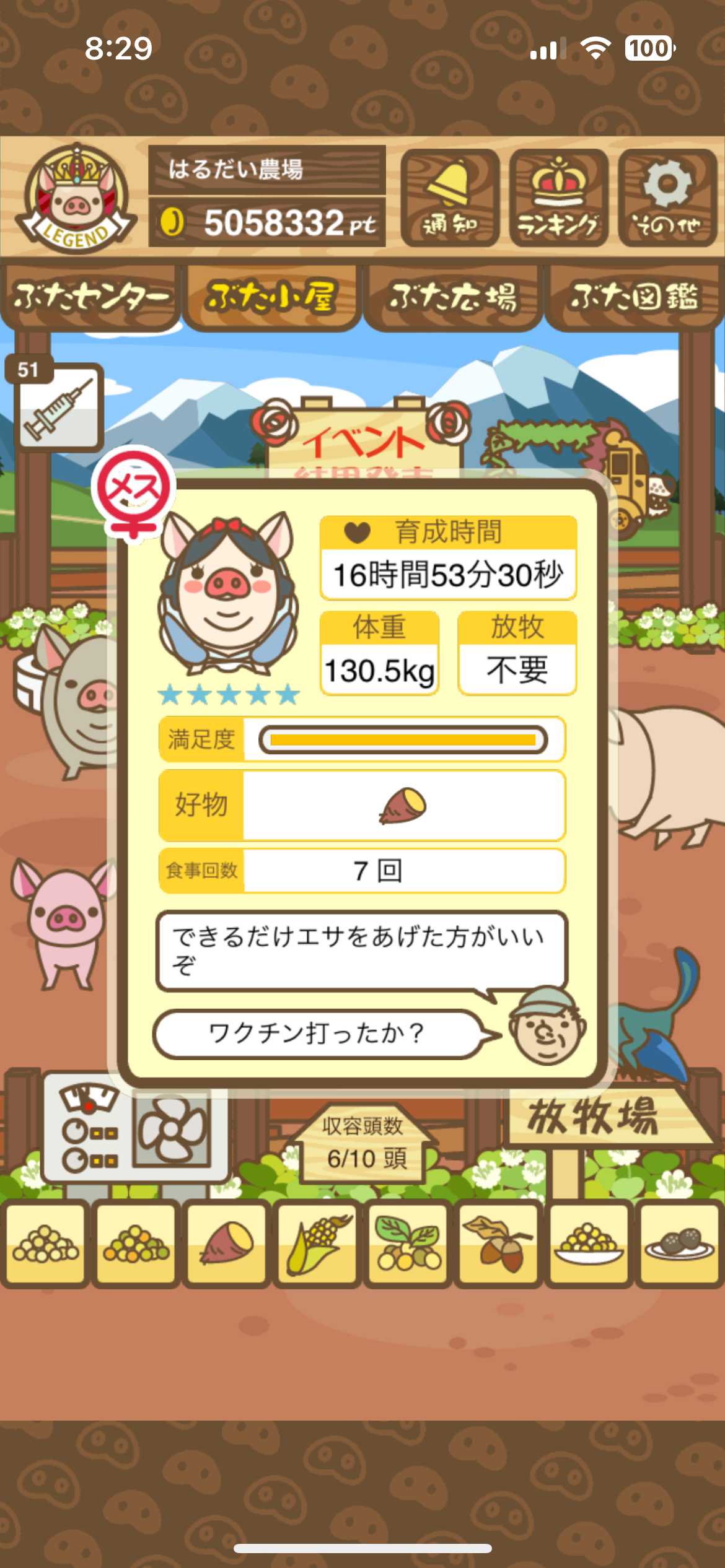This screenshot has height=1568, width=725.
Task: Pick the dark truffle plate feed
Action: (x=679, y=1242)
